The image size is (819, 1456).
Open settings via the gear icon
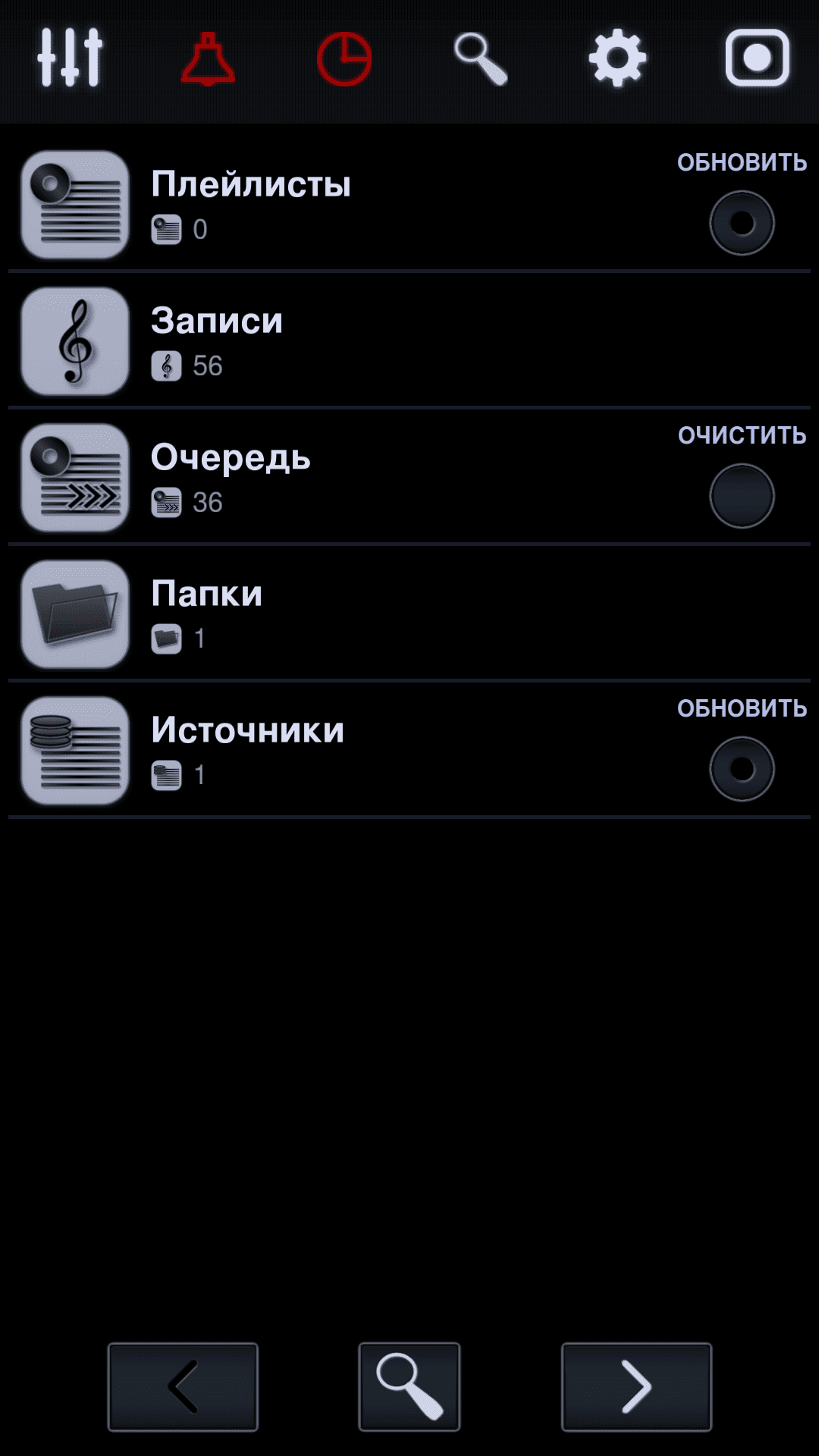[x=617, y=58]
